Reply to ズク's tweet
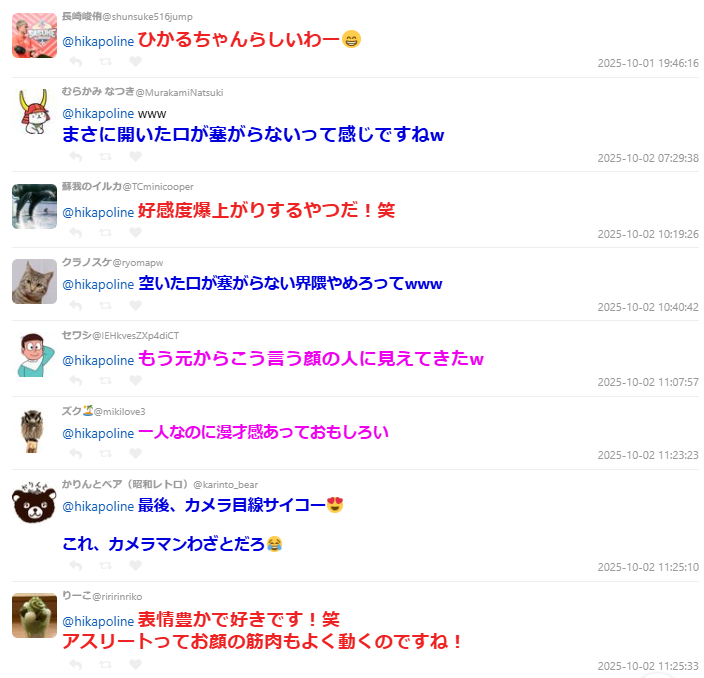 tap(75, 455)
